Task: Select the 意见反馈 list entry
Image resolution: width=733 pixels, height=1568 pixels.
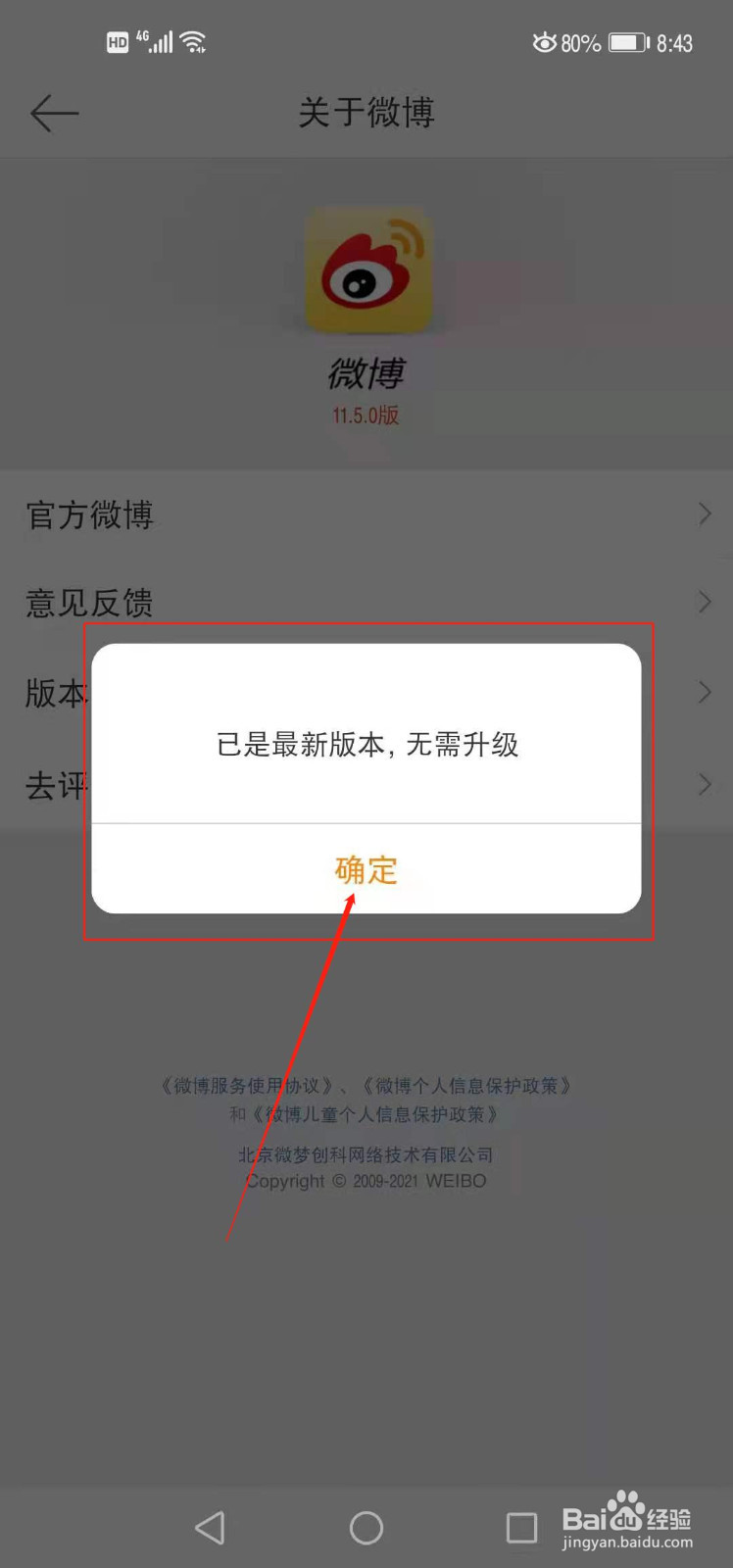Action: pos(89,604)
